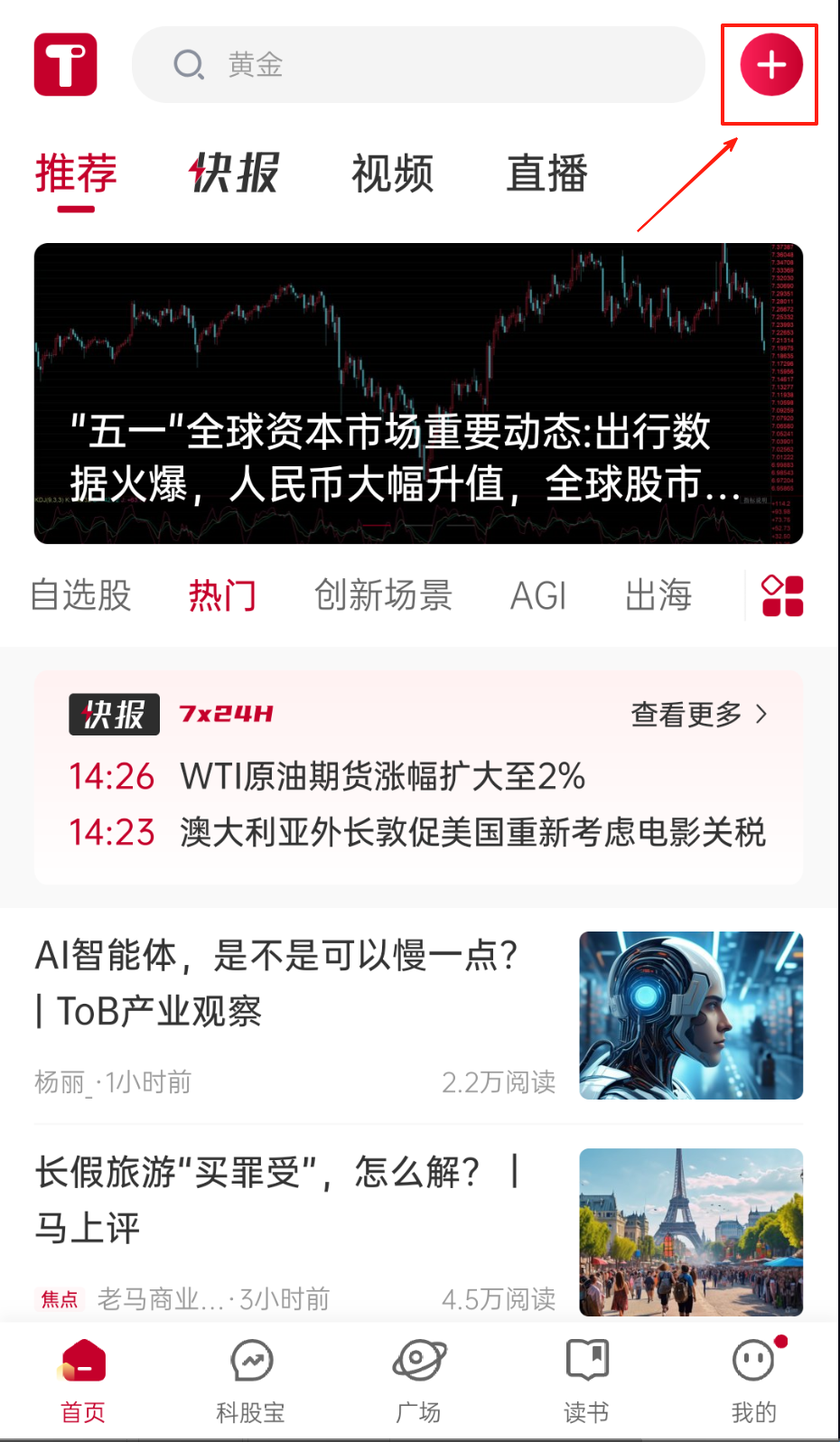
Task: Open the search box showing 黄金
Action: pyautogui.click(x=417, y=65)
